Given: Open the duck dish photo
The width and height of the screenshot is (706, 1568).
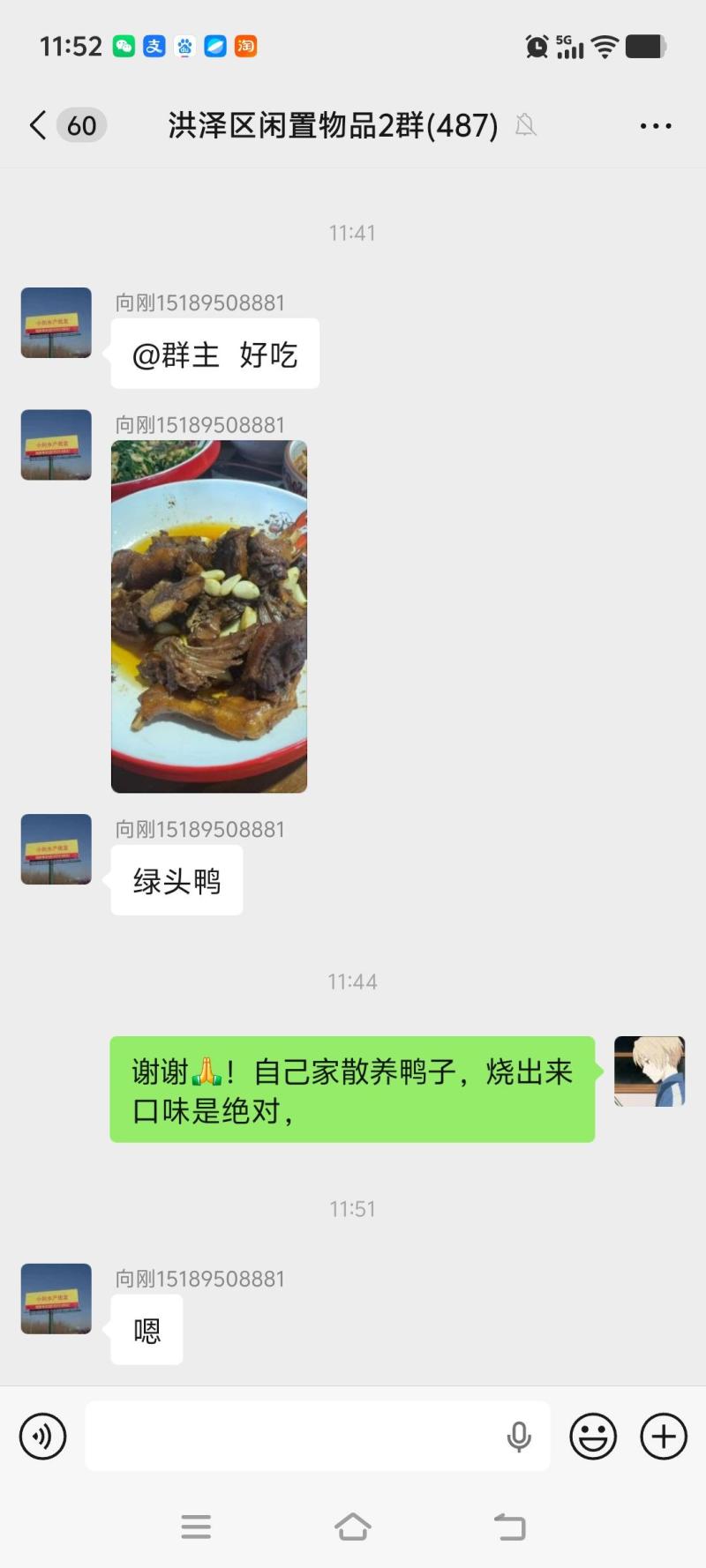Looking at the screenshot, I should point(209,616).
